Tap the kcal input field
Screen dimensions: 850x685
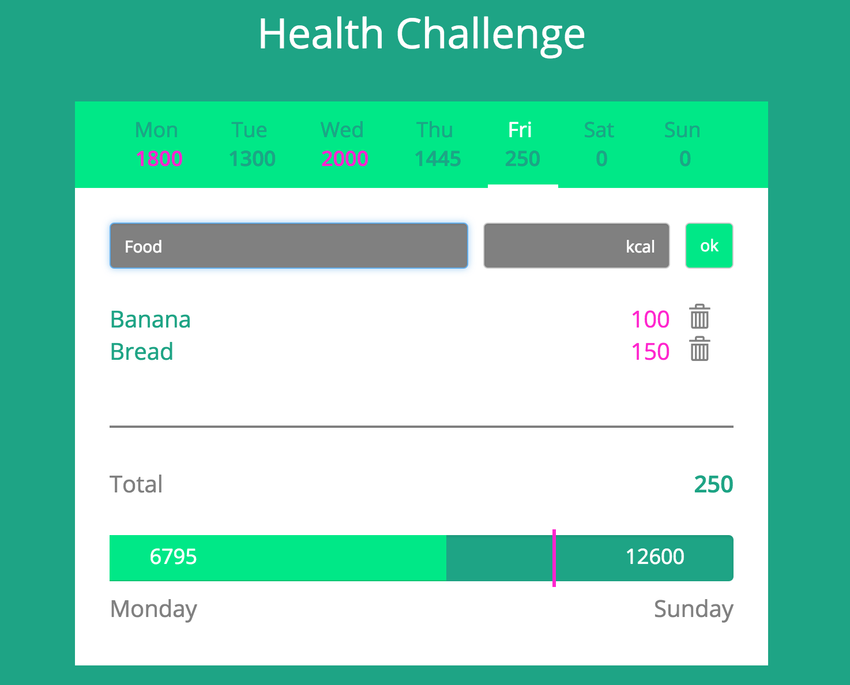pyautogui.click(x=576, y=246)
